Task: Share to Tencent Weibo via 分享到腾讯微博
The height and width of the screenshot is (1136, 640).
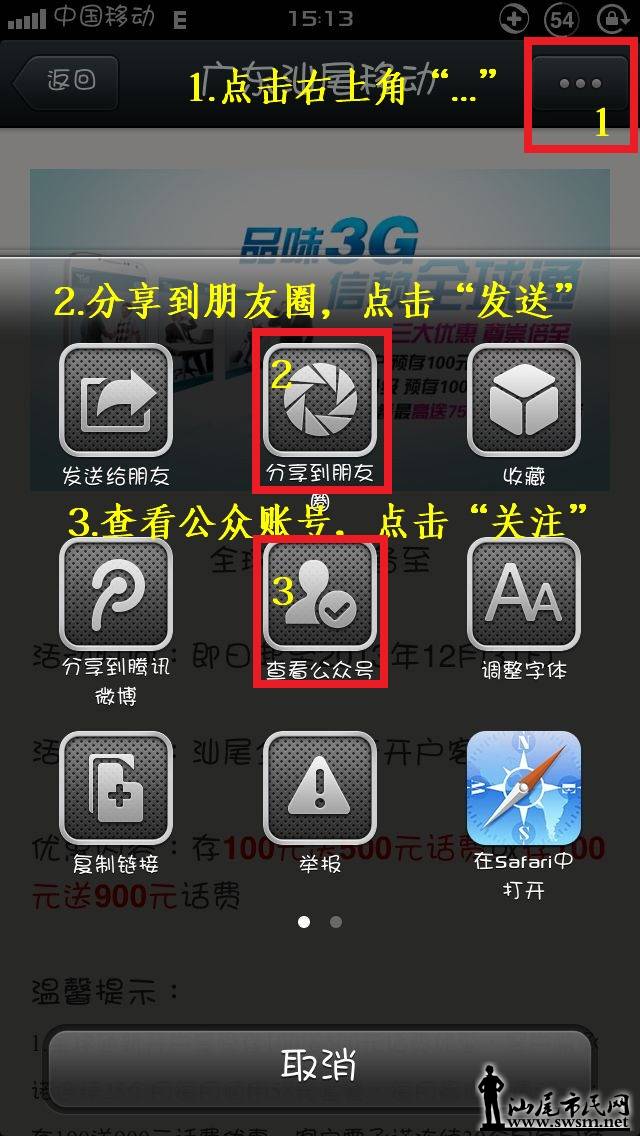Action: [116, 595]
